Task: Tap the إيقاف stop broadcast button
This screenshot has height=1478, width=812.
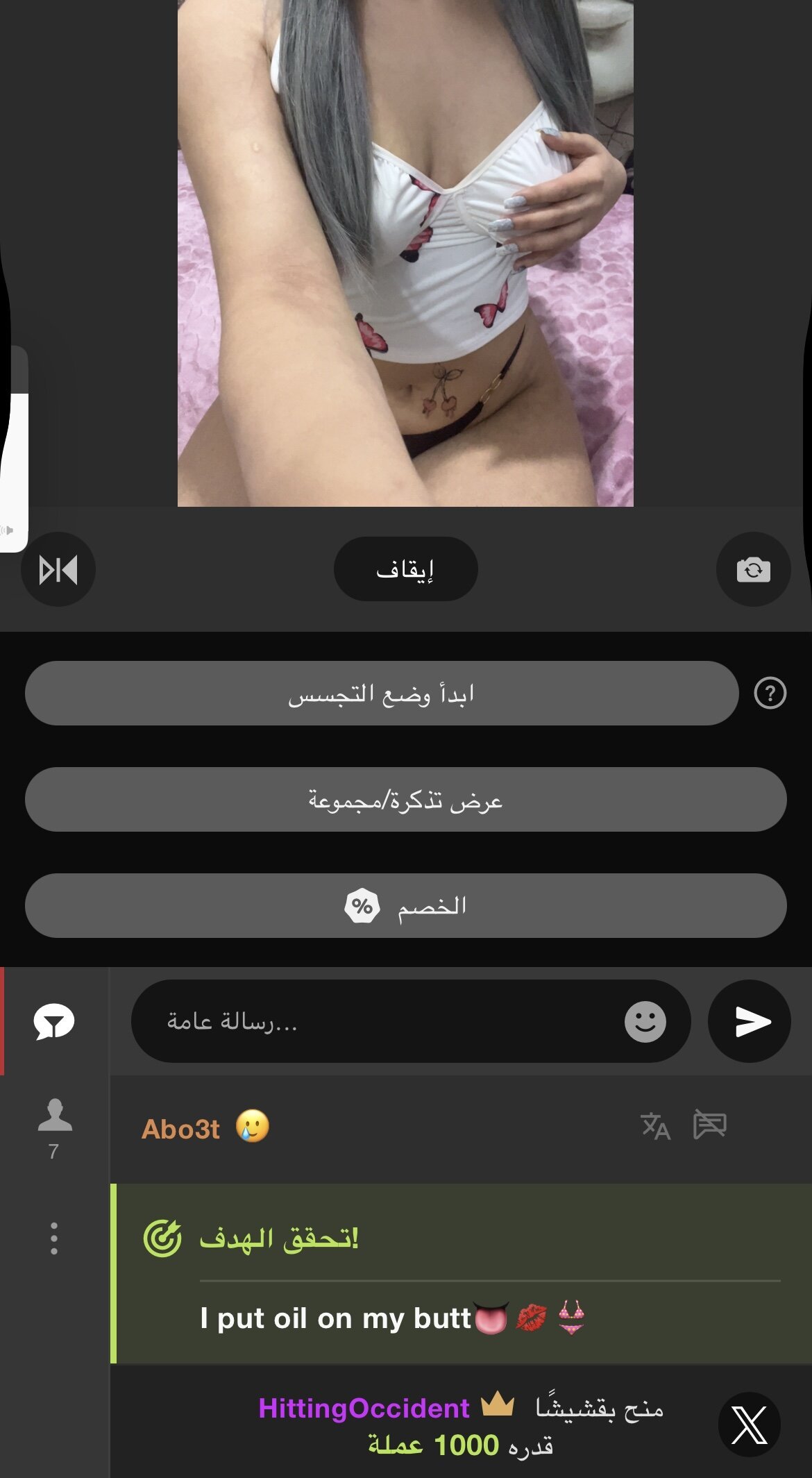Action: (405, 569)
